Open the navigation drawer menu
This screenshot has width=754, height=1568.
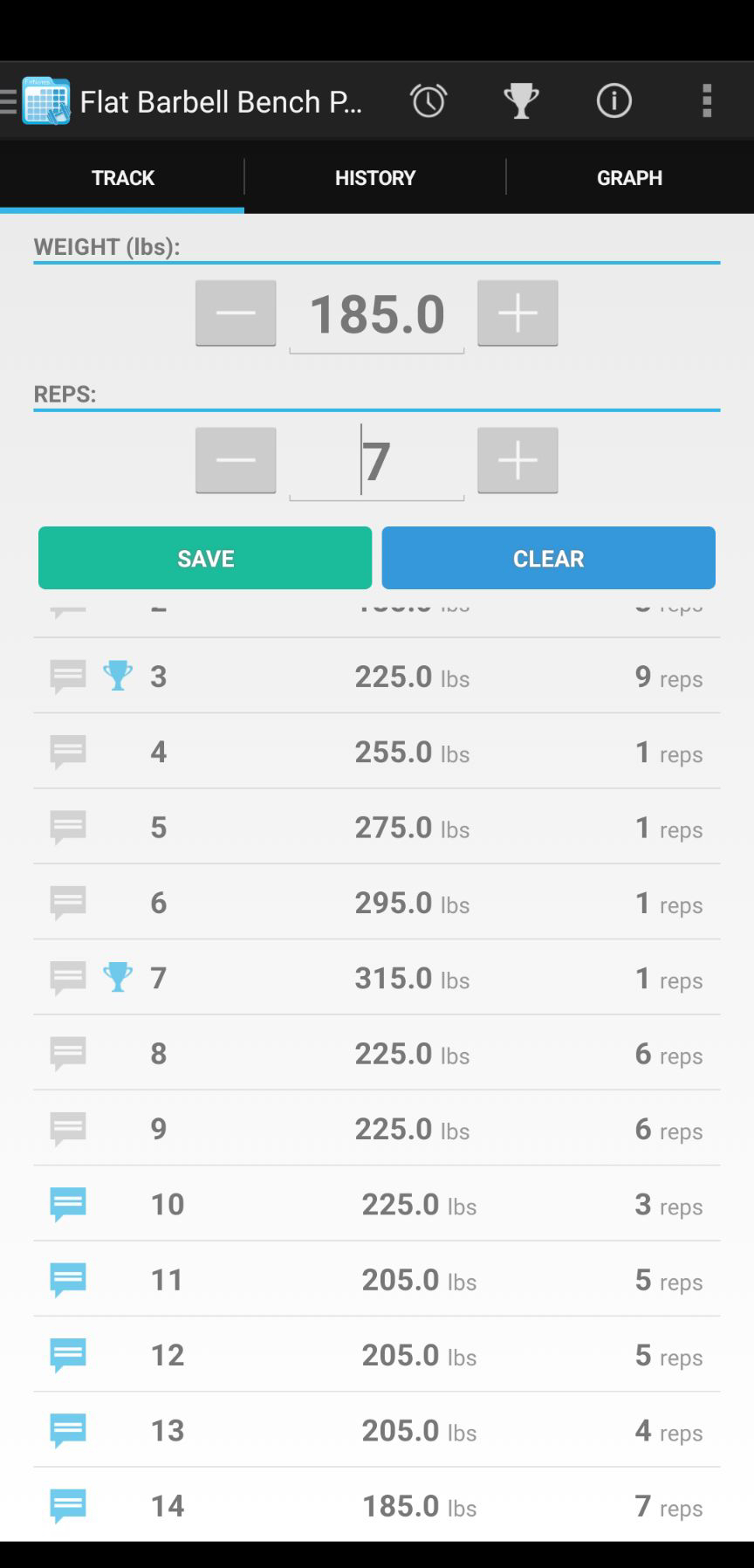[x=10, y=101]
